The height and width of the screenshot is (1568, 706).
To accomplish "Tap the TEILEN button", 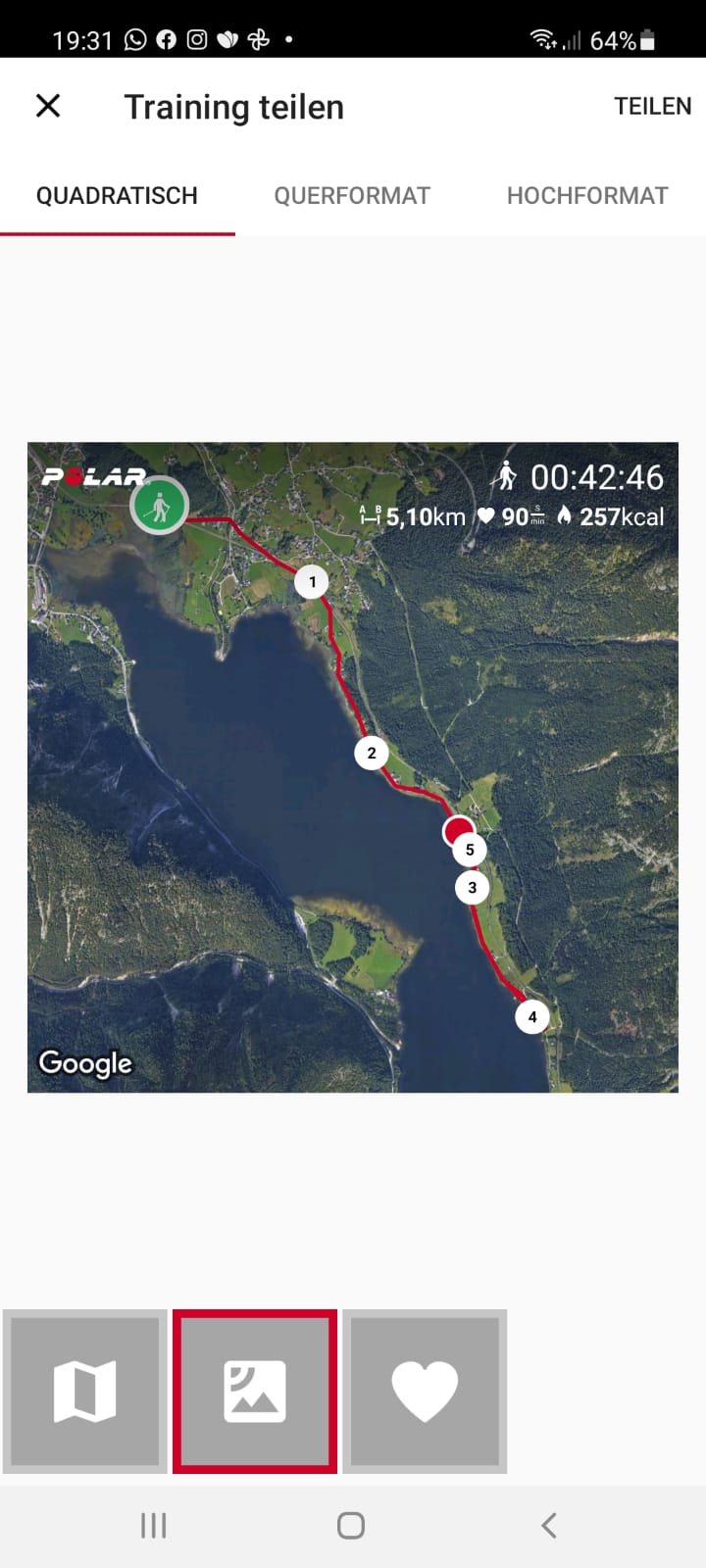I will point(652,106).
